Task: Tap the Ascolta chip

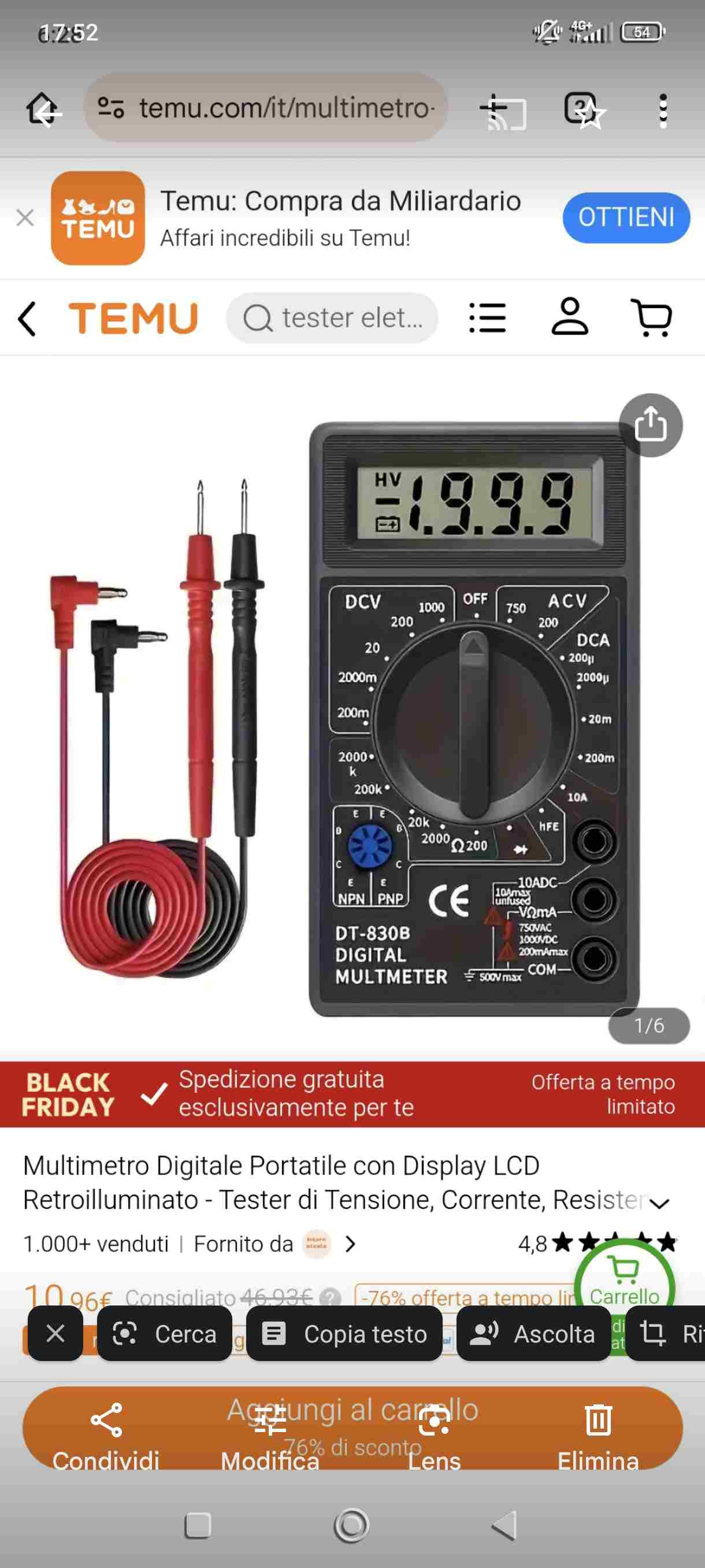Action: 533,1334
